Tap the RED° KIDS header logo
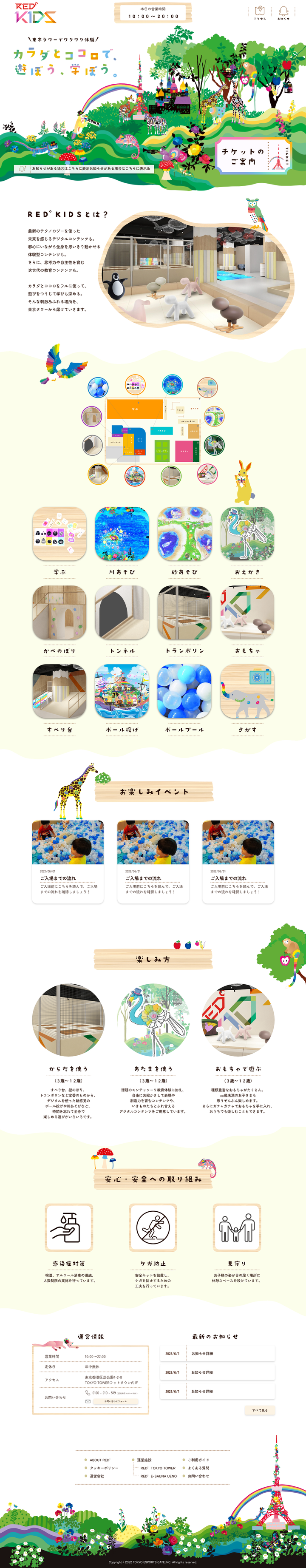Viewport: 306px width, 1568px height. [35, 13]
